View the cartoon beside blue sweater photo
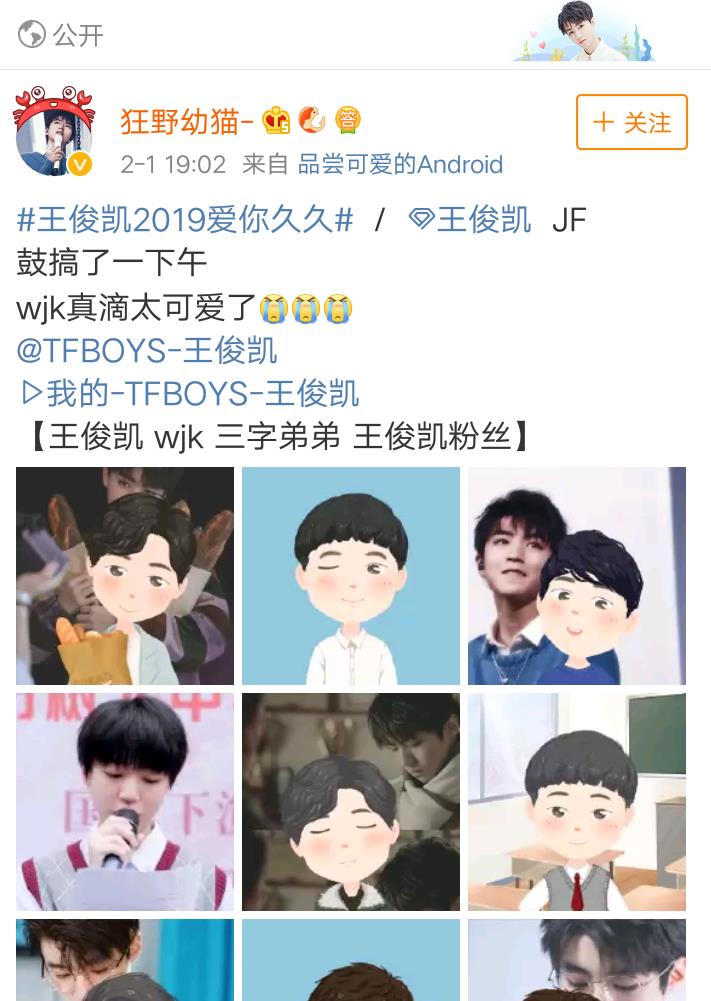Image resolution: width=711 pixels, height=1001 pixels. click(577, 576)
